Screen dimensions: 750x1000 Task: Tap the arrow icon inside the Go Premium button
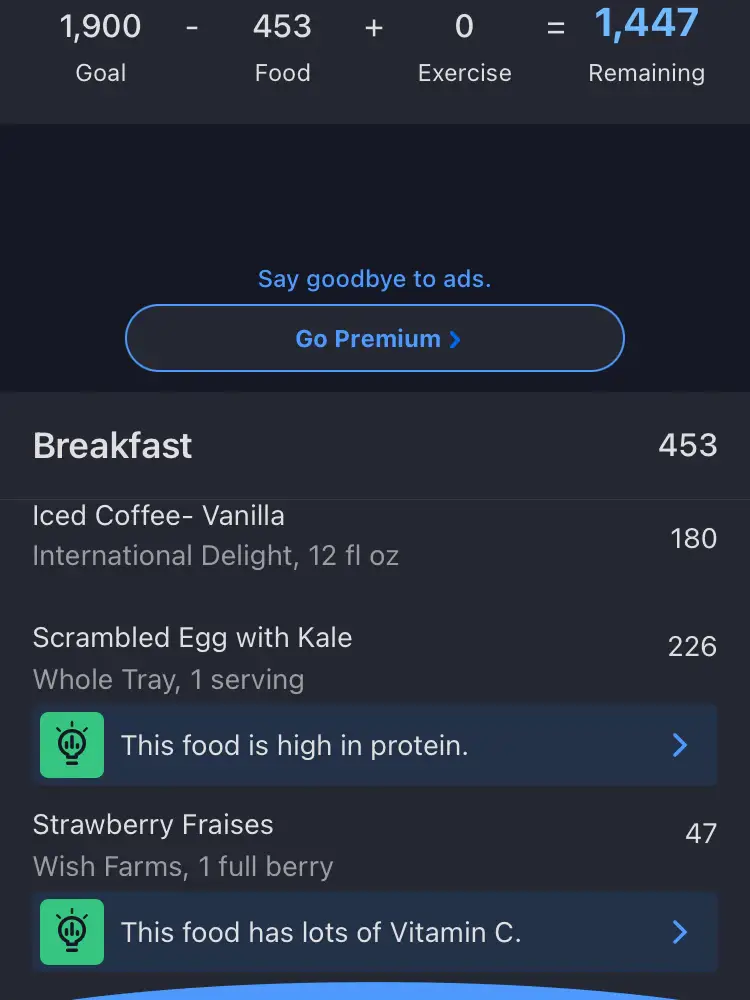pyautogui.click(x=455, y=339)
